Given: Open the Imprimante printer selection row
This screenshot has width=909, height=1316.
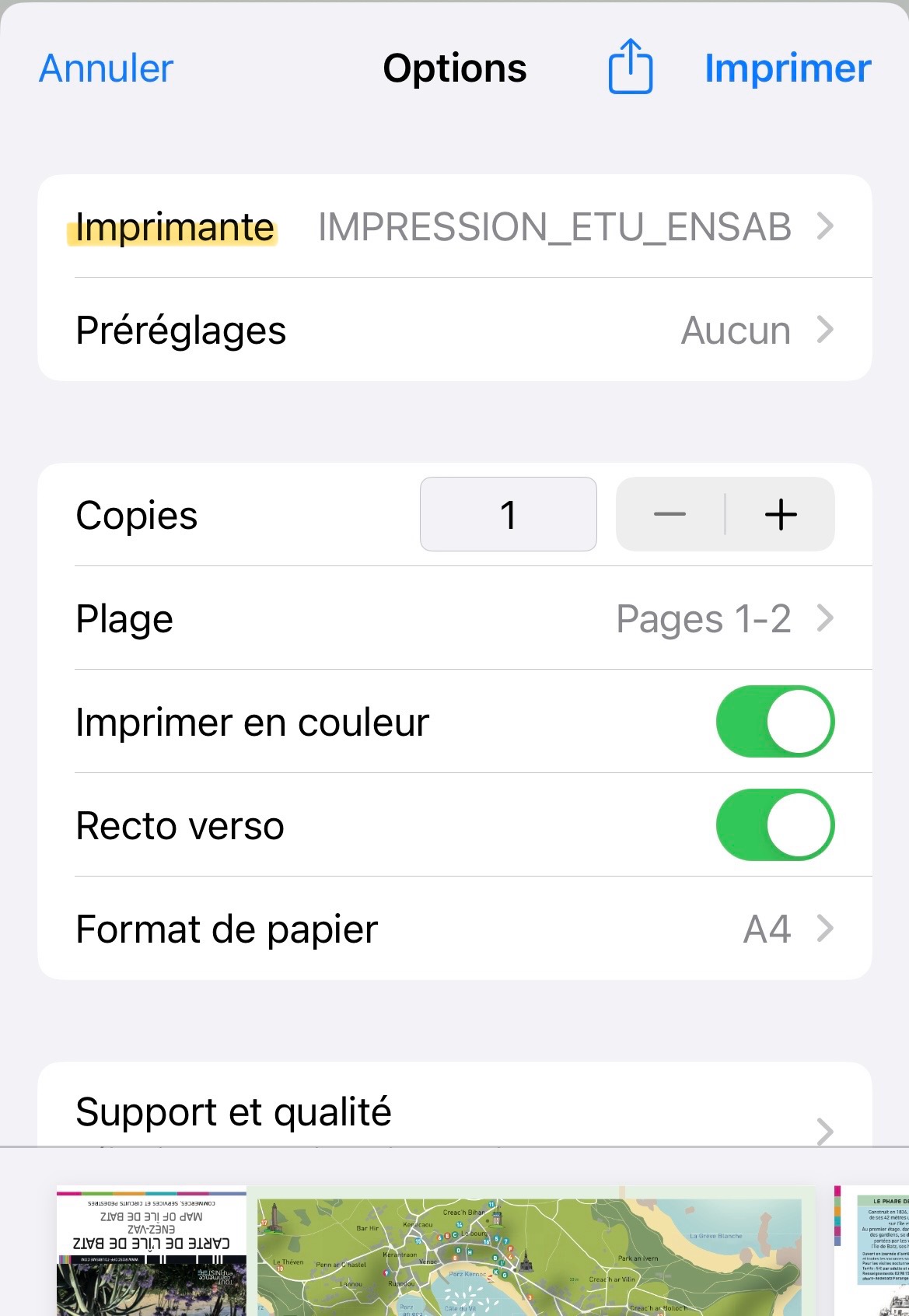Looking at the screenshot, I should (454, 226).
